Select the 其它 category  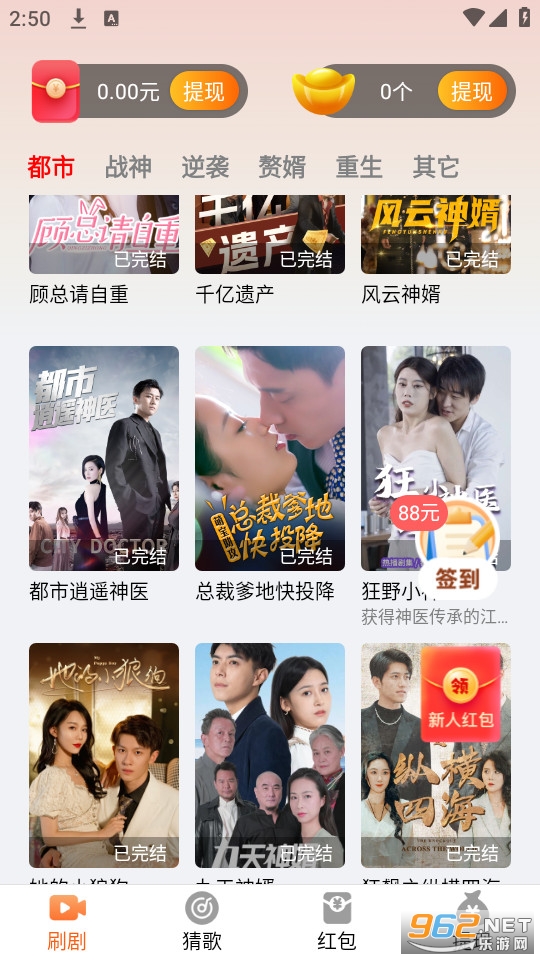[x=436, y=167]
